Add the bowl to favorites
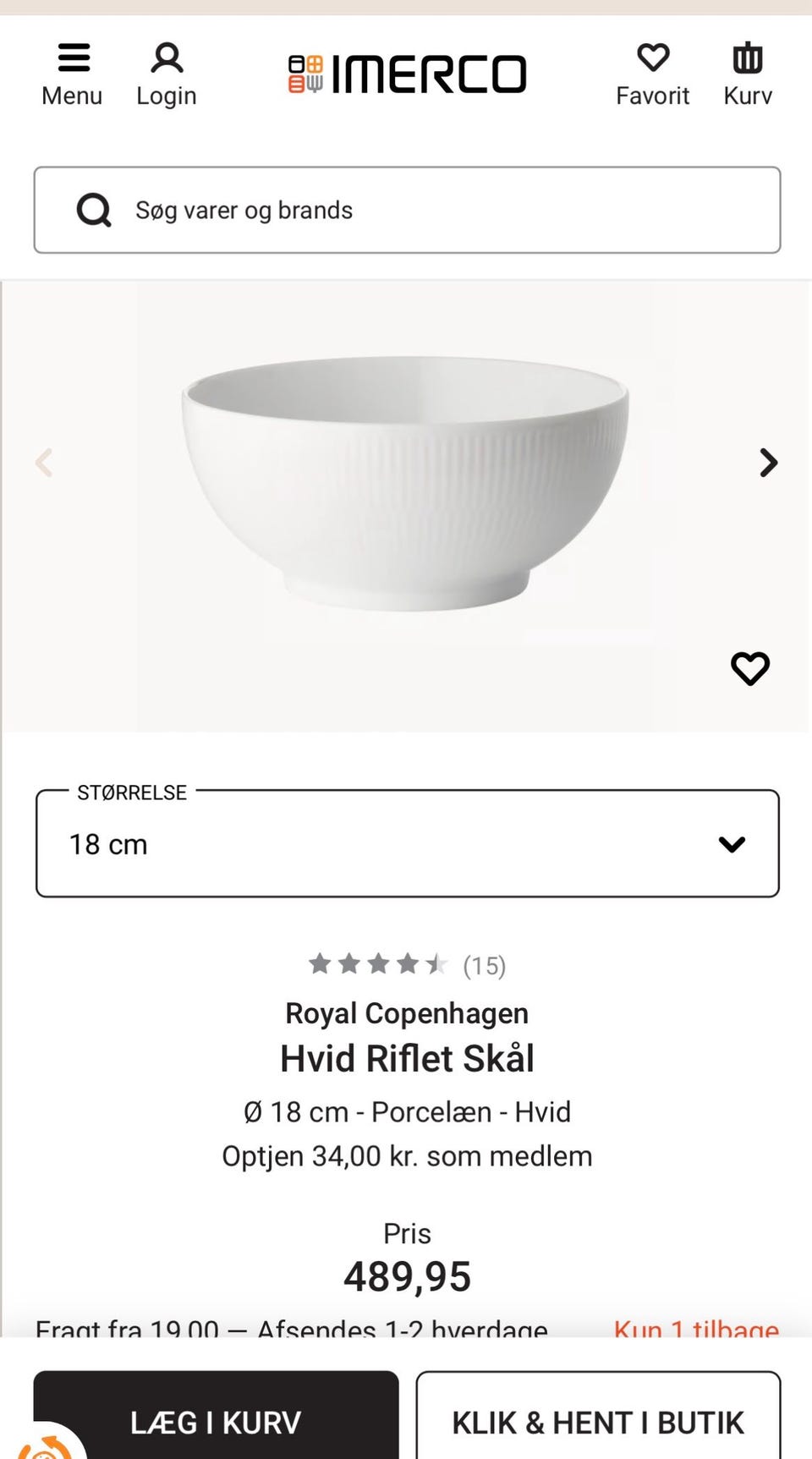The height and width of the screenshot is (1459, 812). pos(750,669)
